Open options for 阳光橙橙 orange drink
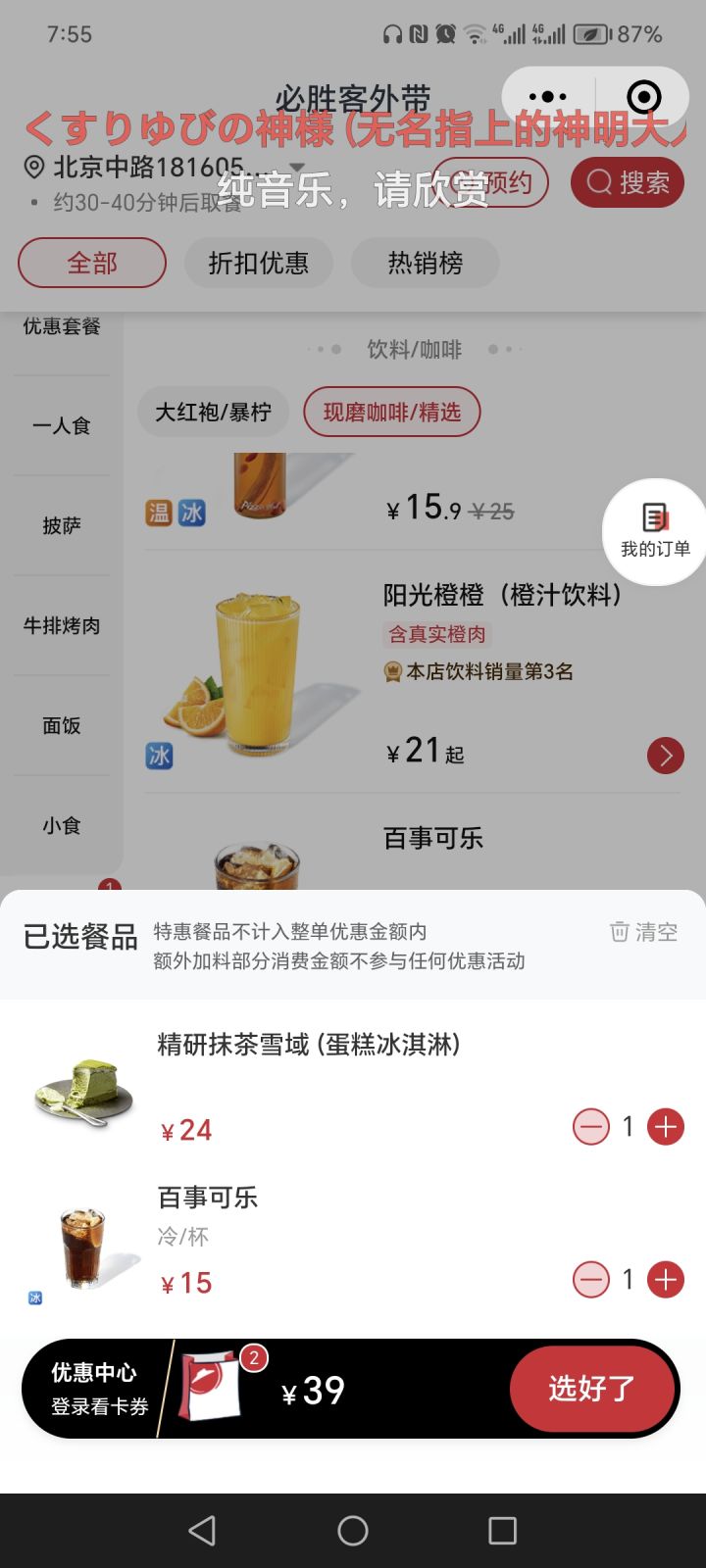The width and height of the screenshot is (706, 1568). point(665,756)
